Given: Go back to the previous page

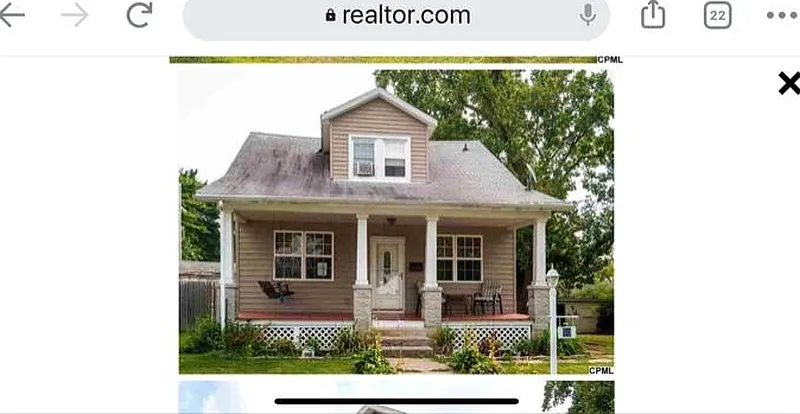Looking at the screenshot, I should tap(12, 15).
